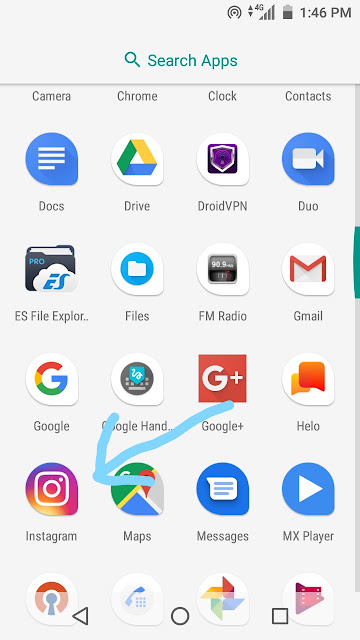The image size is (360, 640).
Task: Go to the home screen
Action: click(180, 616)
